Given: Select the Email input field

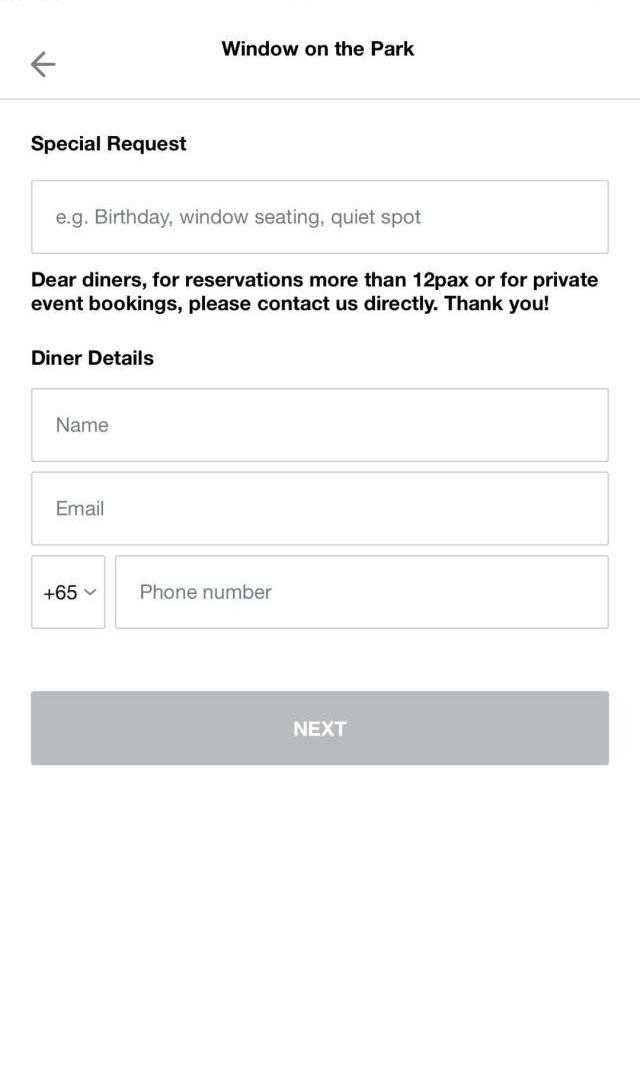Looking at the screenshot, I should [x=319, y=508].
